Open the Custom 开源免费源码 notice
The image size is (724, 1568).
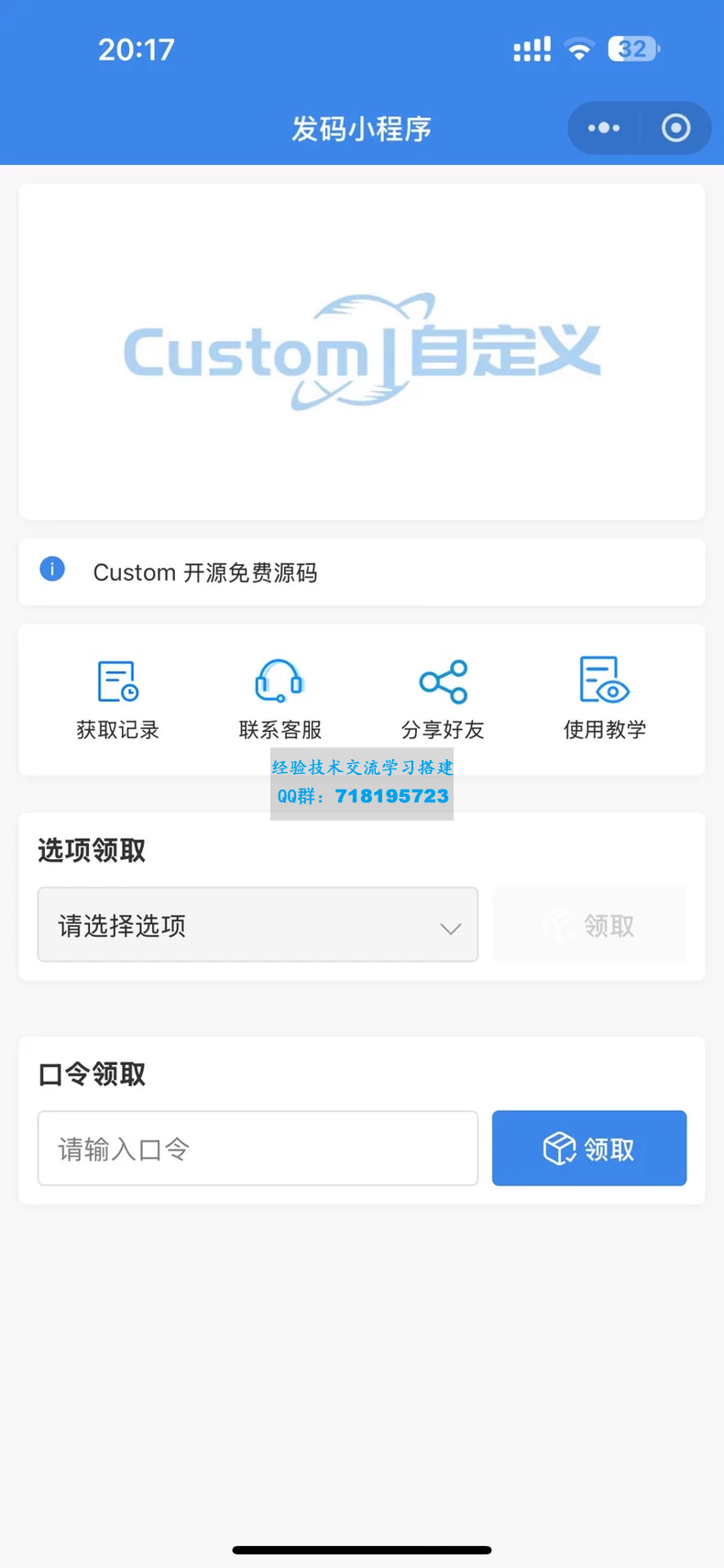(361, 572)
